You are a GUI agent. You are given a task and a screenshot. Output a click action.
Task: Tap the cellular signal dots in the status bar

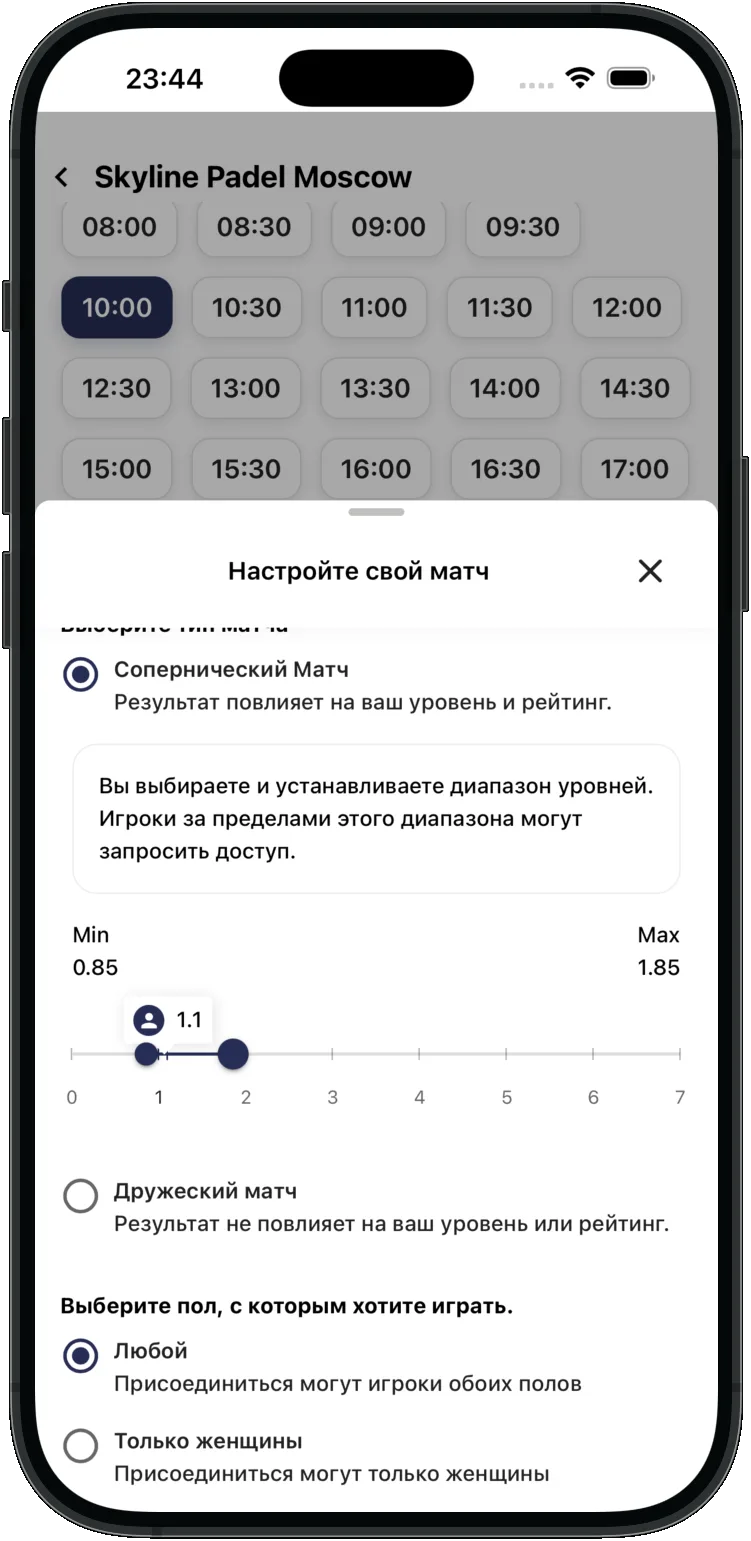[537, 83]
